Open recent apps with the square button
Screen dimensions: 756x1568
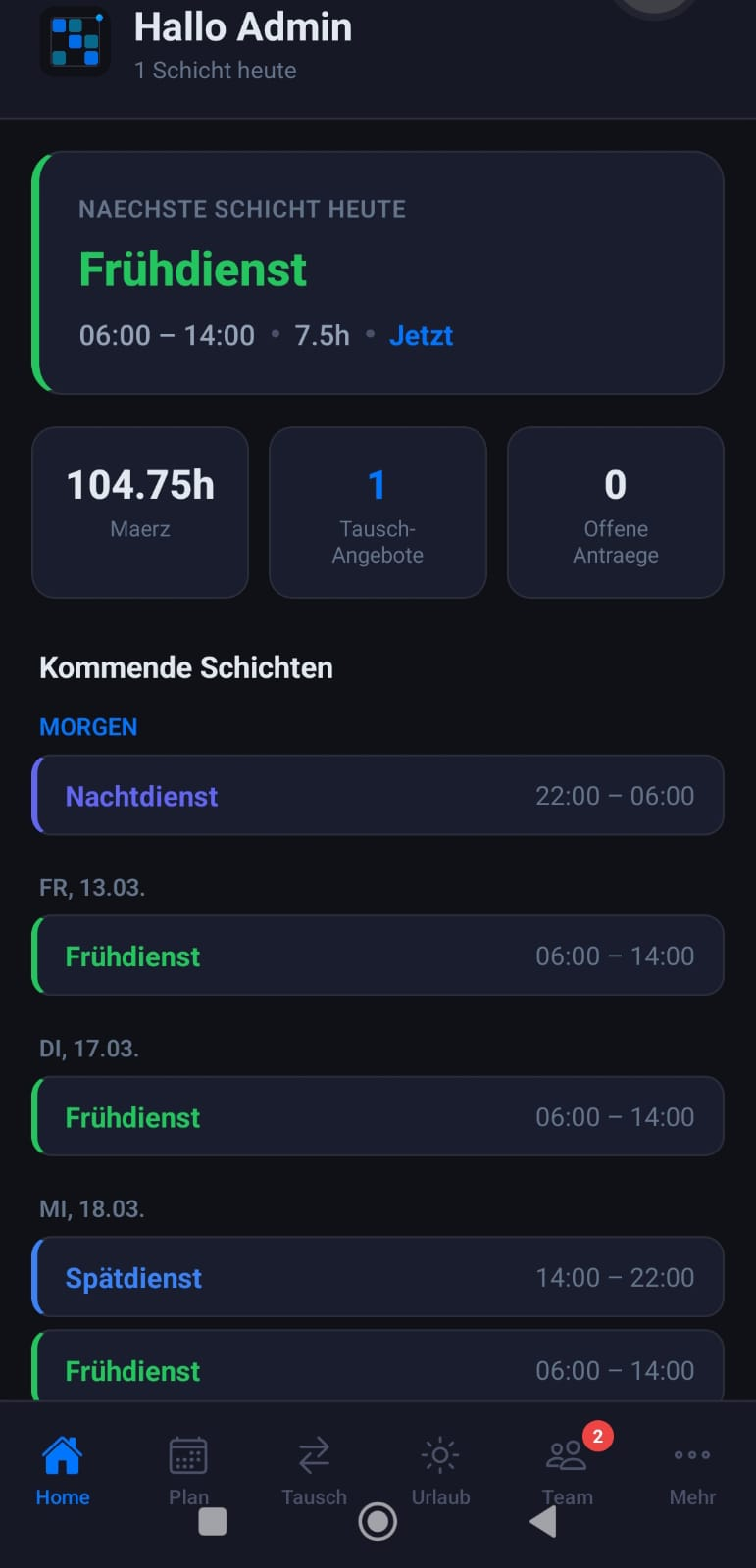tap(212, 1521)
